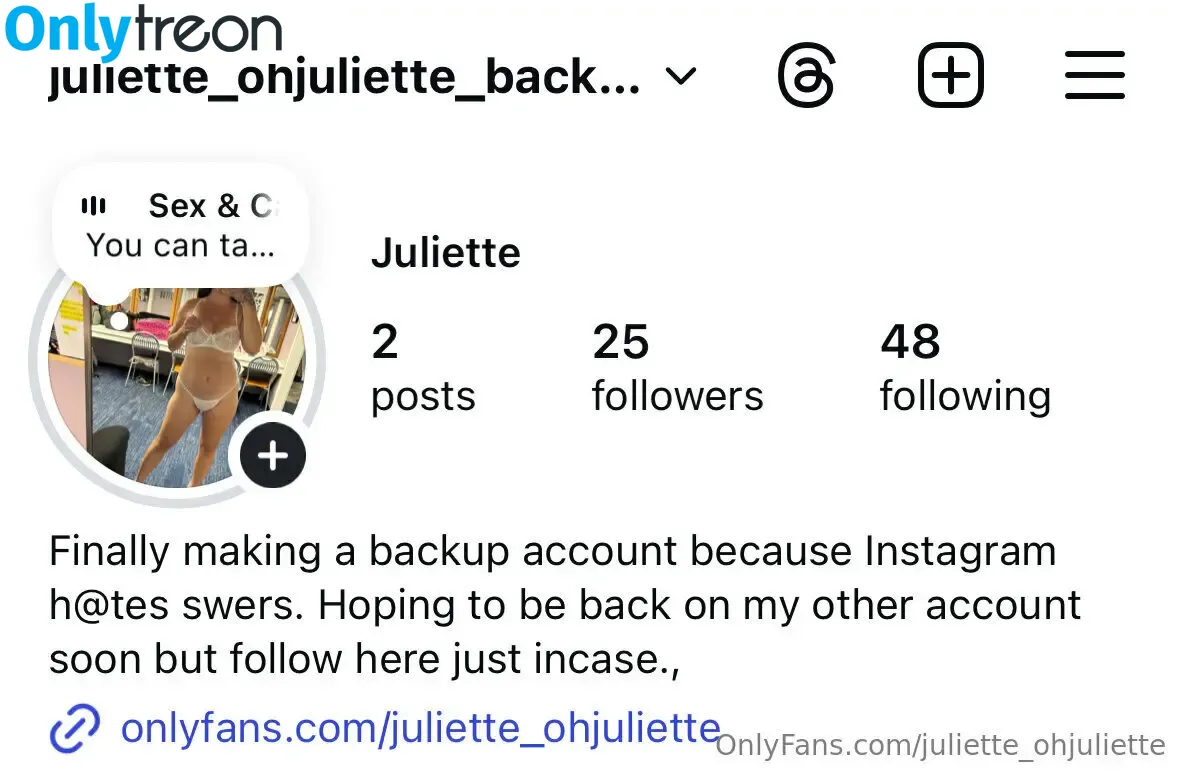Open the onlyfans.com bio link
This screenshot has width=1179, height=775.
tap(419, 727)
